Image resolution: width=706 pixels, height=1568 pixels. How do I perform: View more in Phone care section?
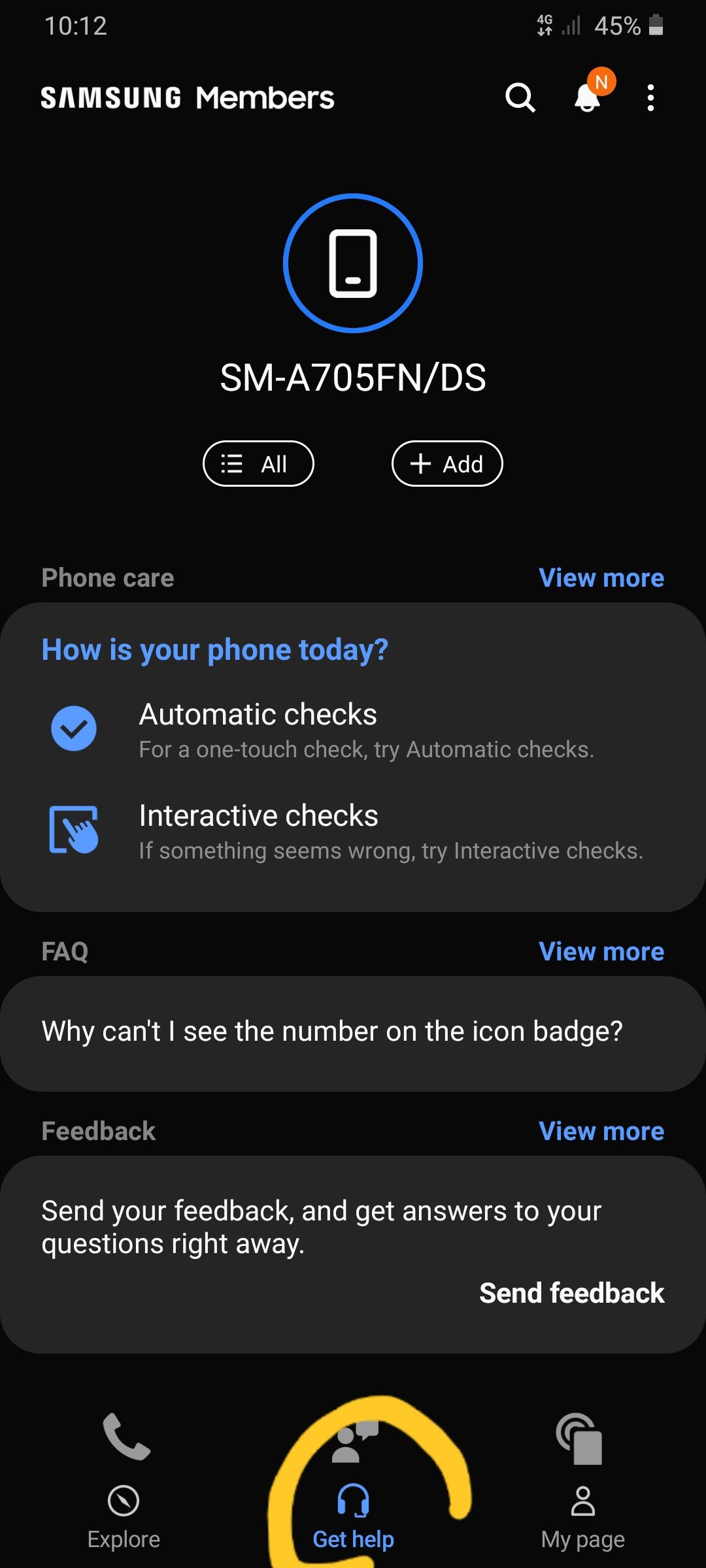click(x=602, y=578)
